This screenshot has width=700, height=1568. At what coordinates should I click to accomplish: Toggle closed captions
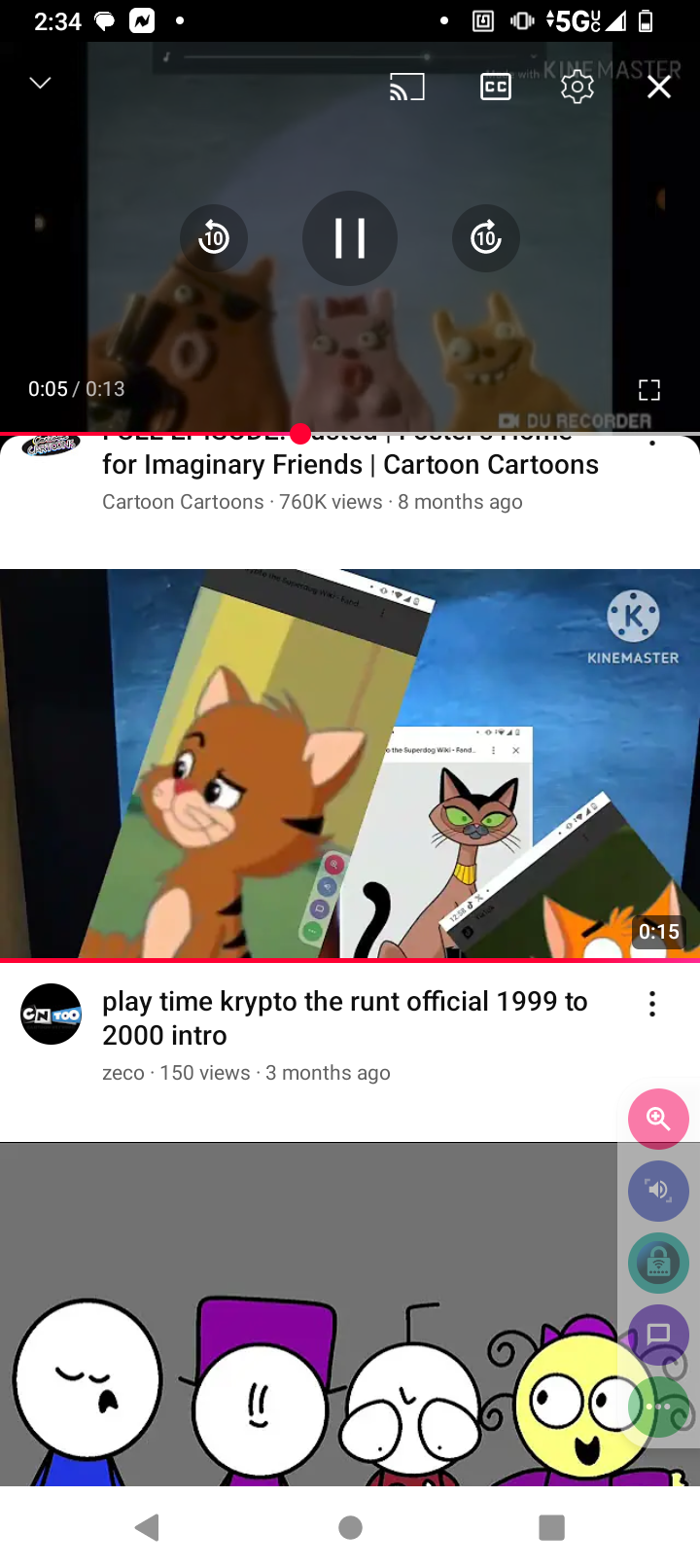coord(496,88)
